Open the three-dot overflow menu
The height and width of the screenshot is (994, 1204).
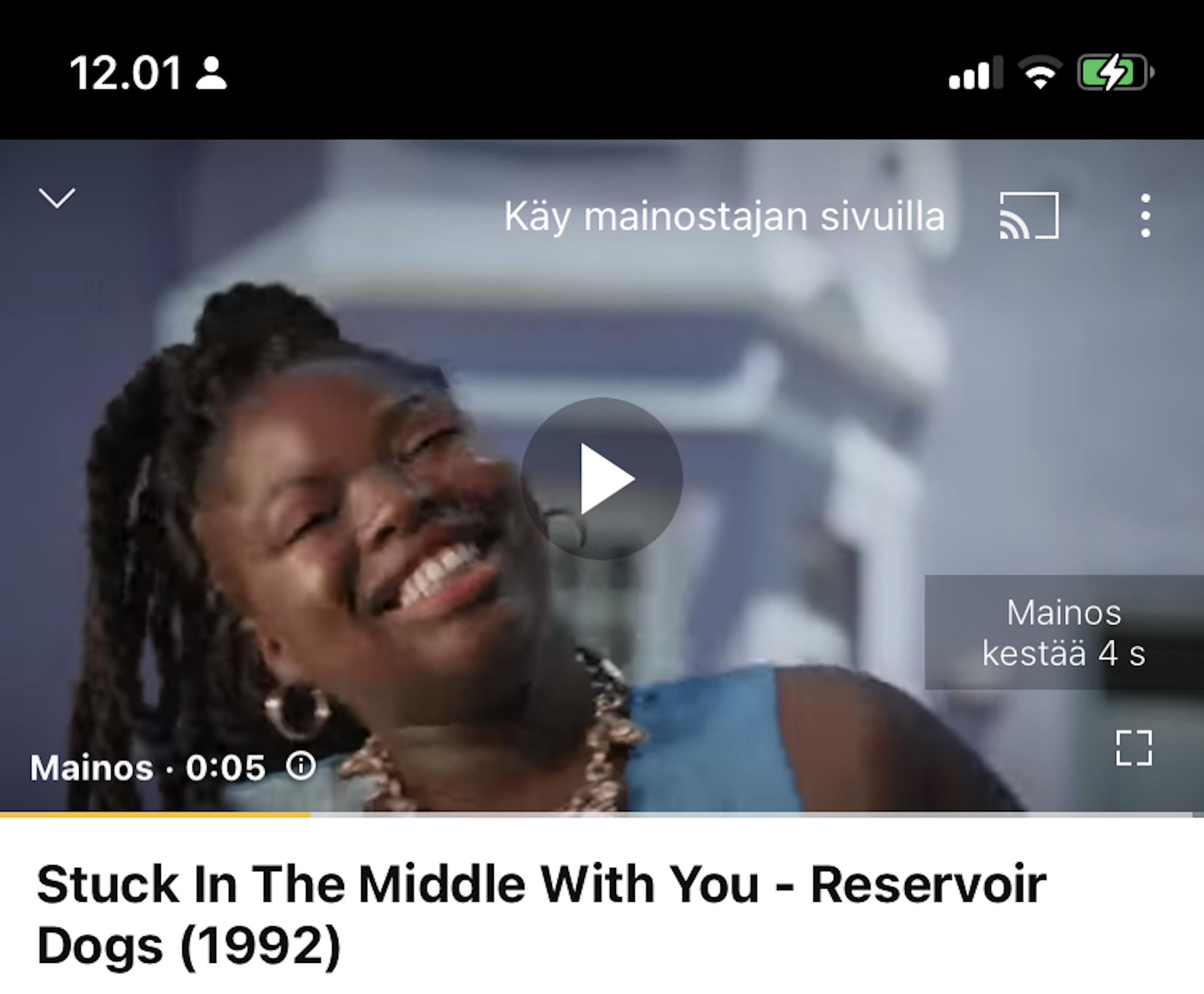(x=1145, y=216)
